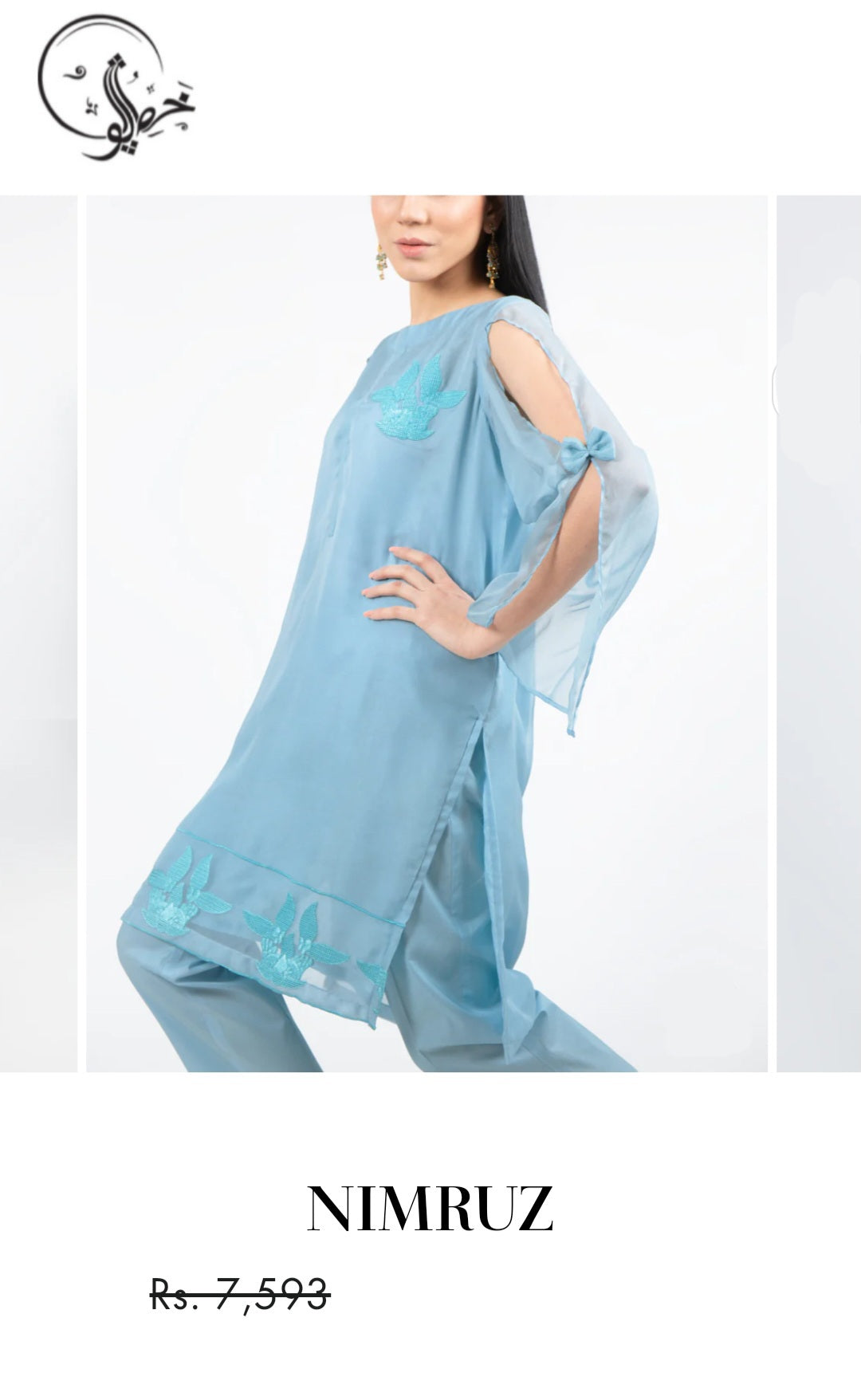Image resolution: width=861 pixels, height=1400 pixels.
Task: Show the previous product image on the left
Action: coord(38,634)
